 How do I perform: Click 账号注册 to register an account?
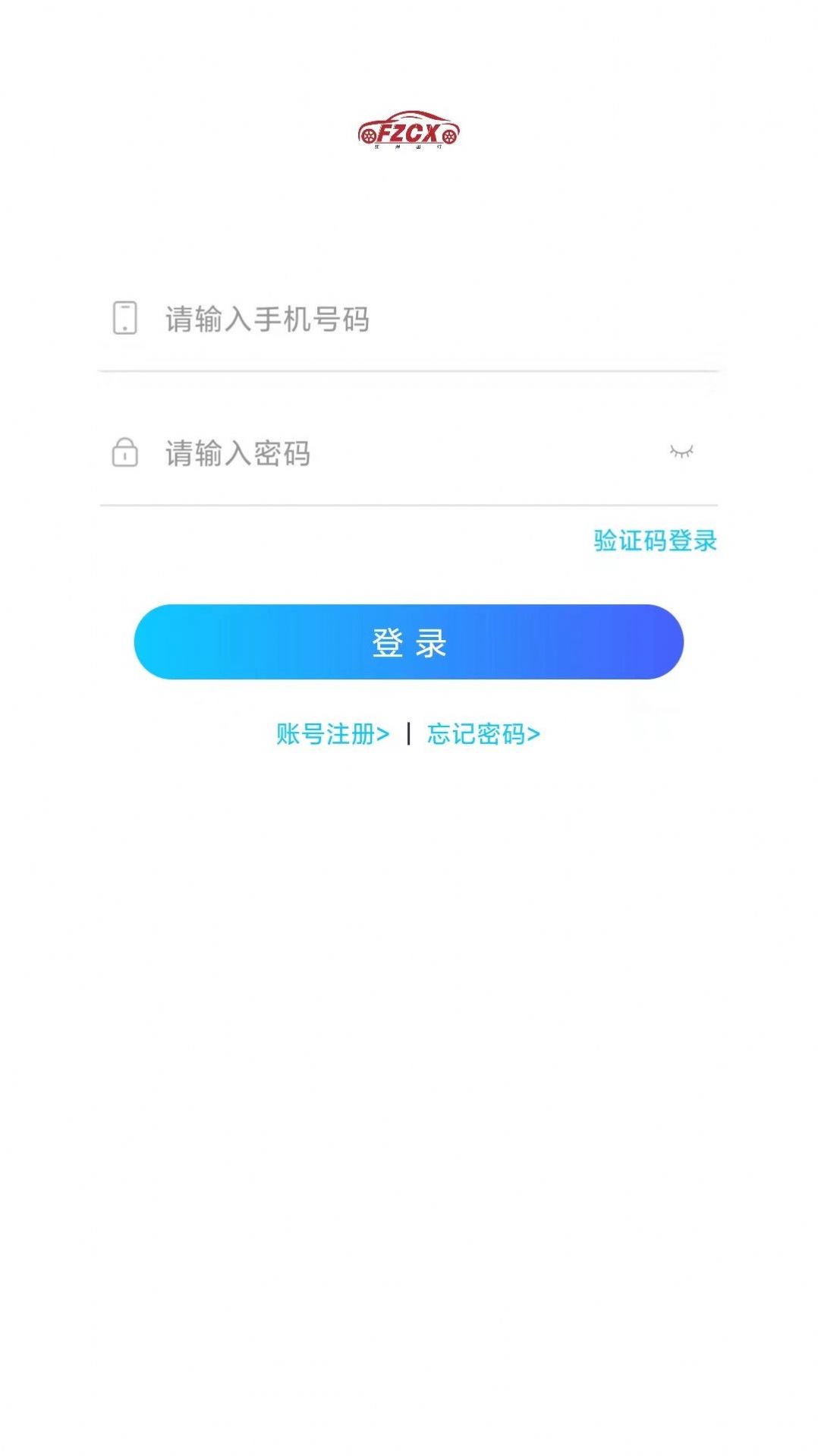pos(331,733)
